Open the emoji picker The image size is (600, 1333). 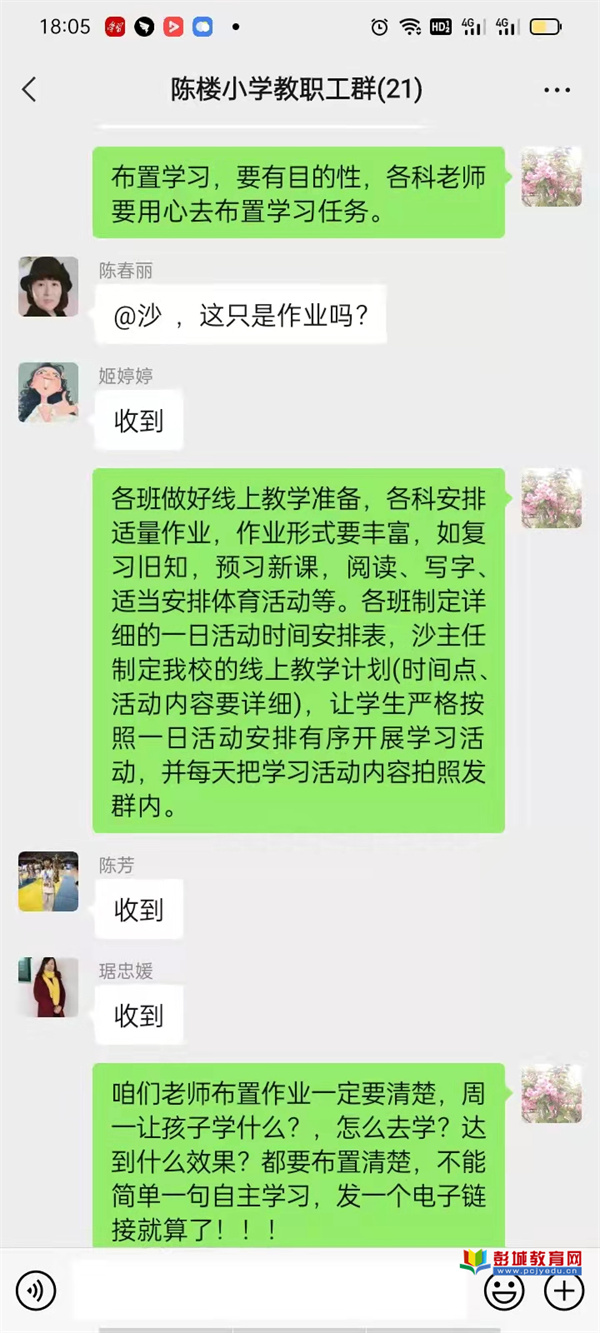pyautogui.click(x=503, y=1291)
